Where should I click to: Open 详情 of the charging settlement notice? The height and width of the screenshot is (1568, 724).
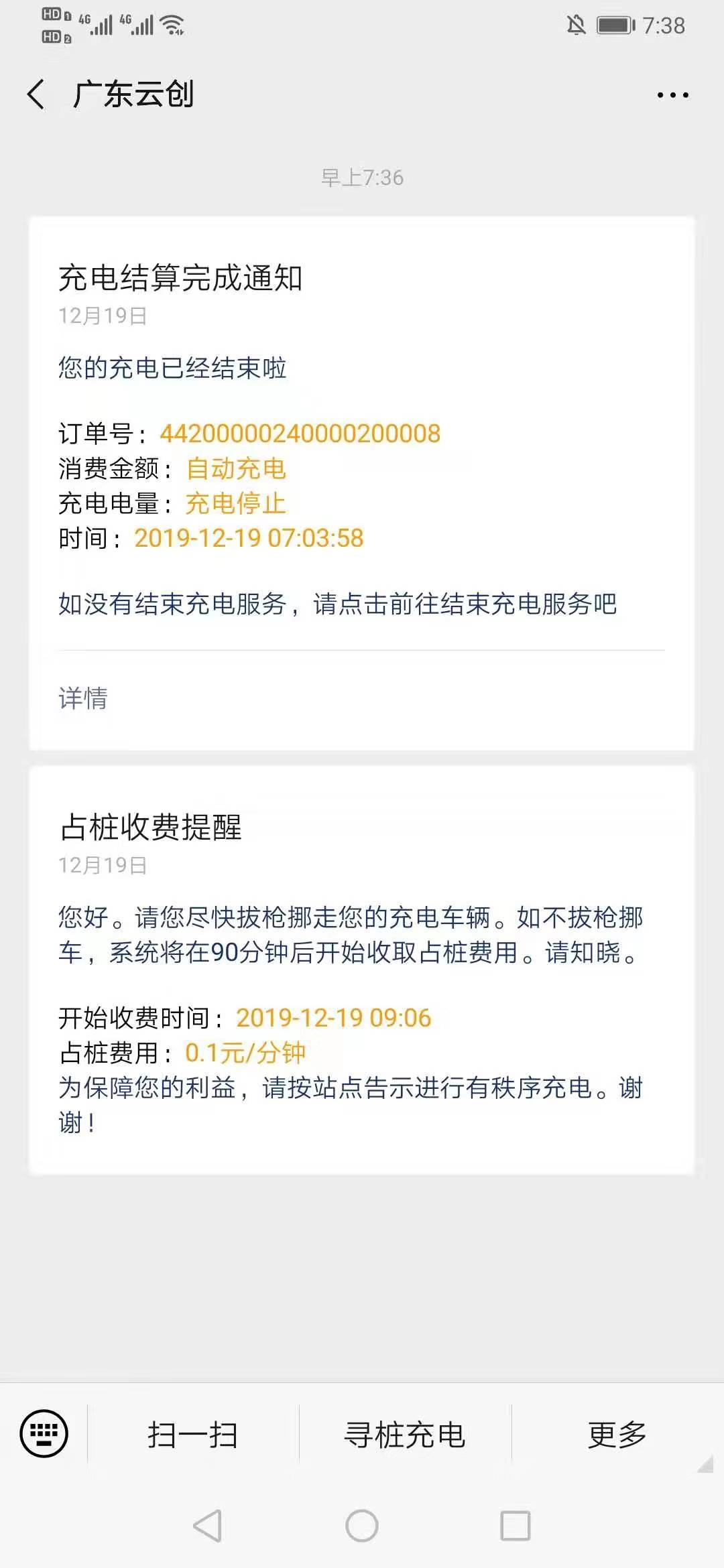[x=83, y=698]
